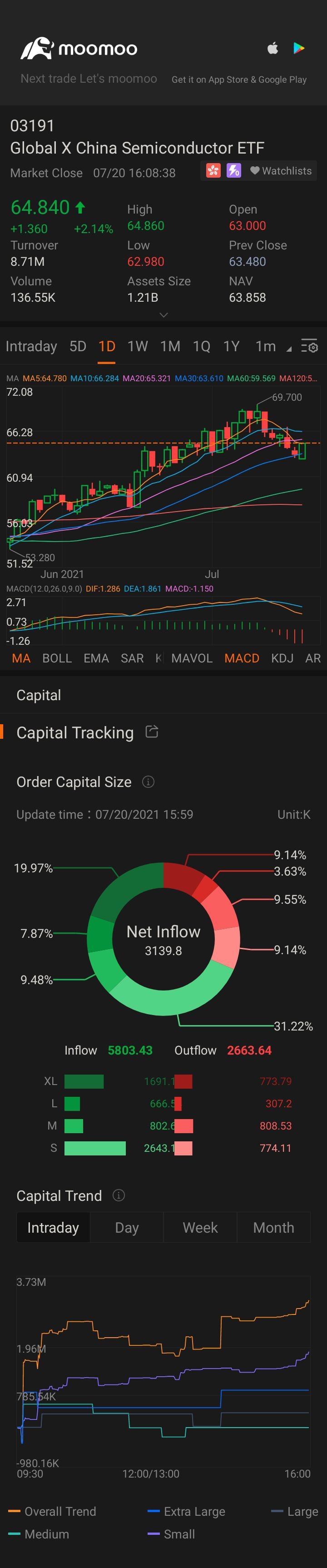Expand the quote details chevron
The width and height of the screenshot is (327, 1568).
(163, 315)
